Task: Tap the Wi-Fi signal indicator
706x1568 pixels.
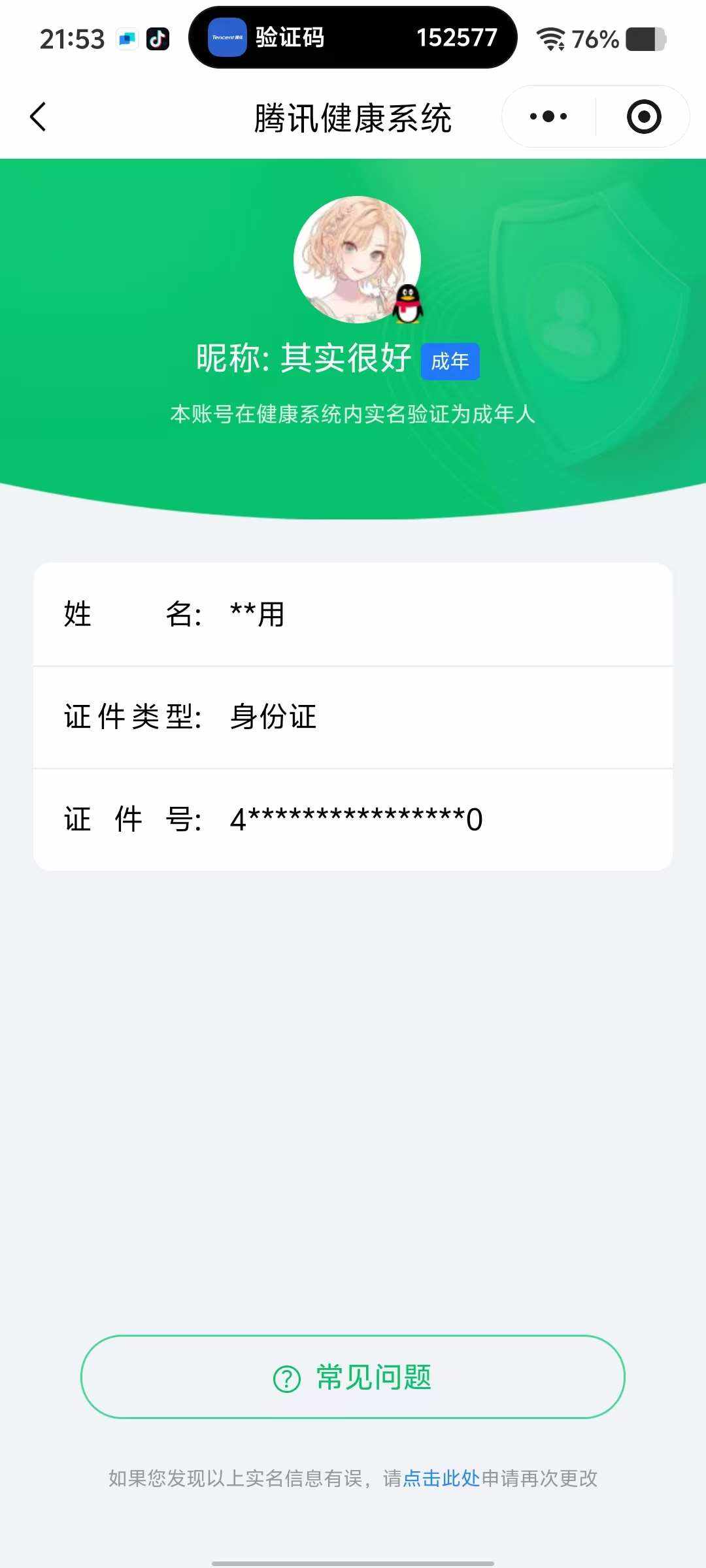Action: click(x=552, y=38)
